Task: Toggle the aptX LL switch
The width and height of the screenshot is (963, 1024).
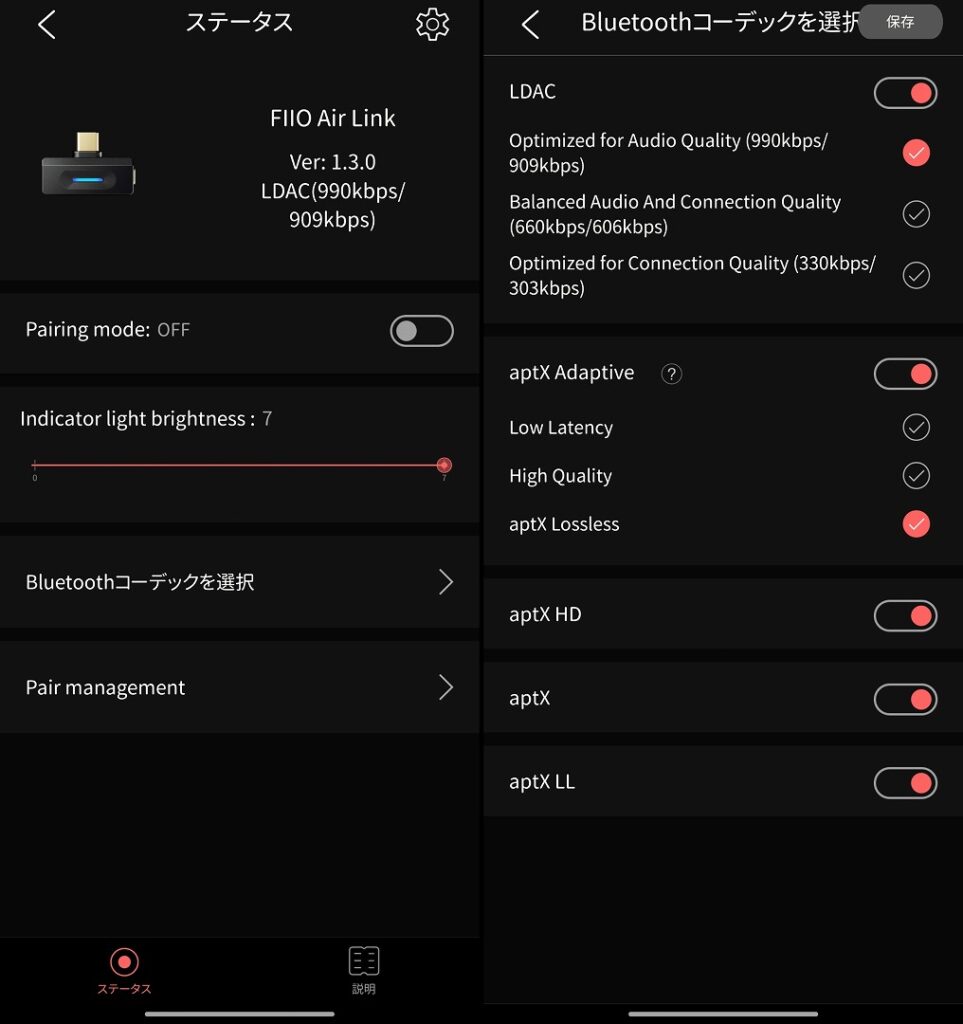Action: 905,782
